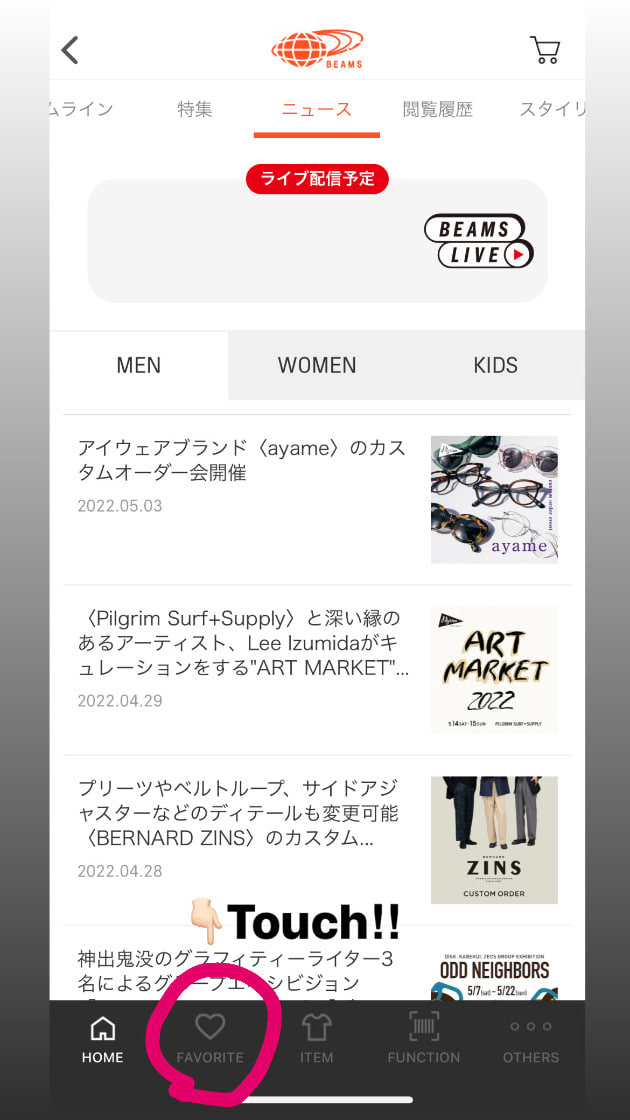The height and width of the screenshot is (1120, 630).
Task: Show KIDS news
Action: coord(495,365)
